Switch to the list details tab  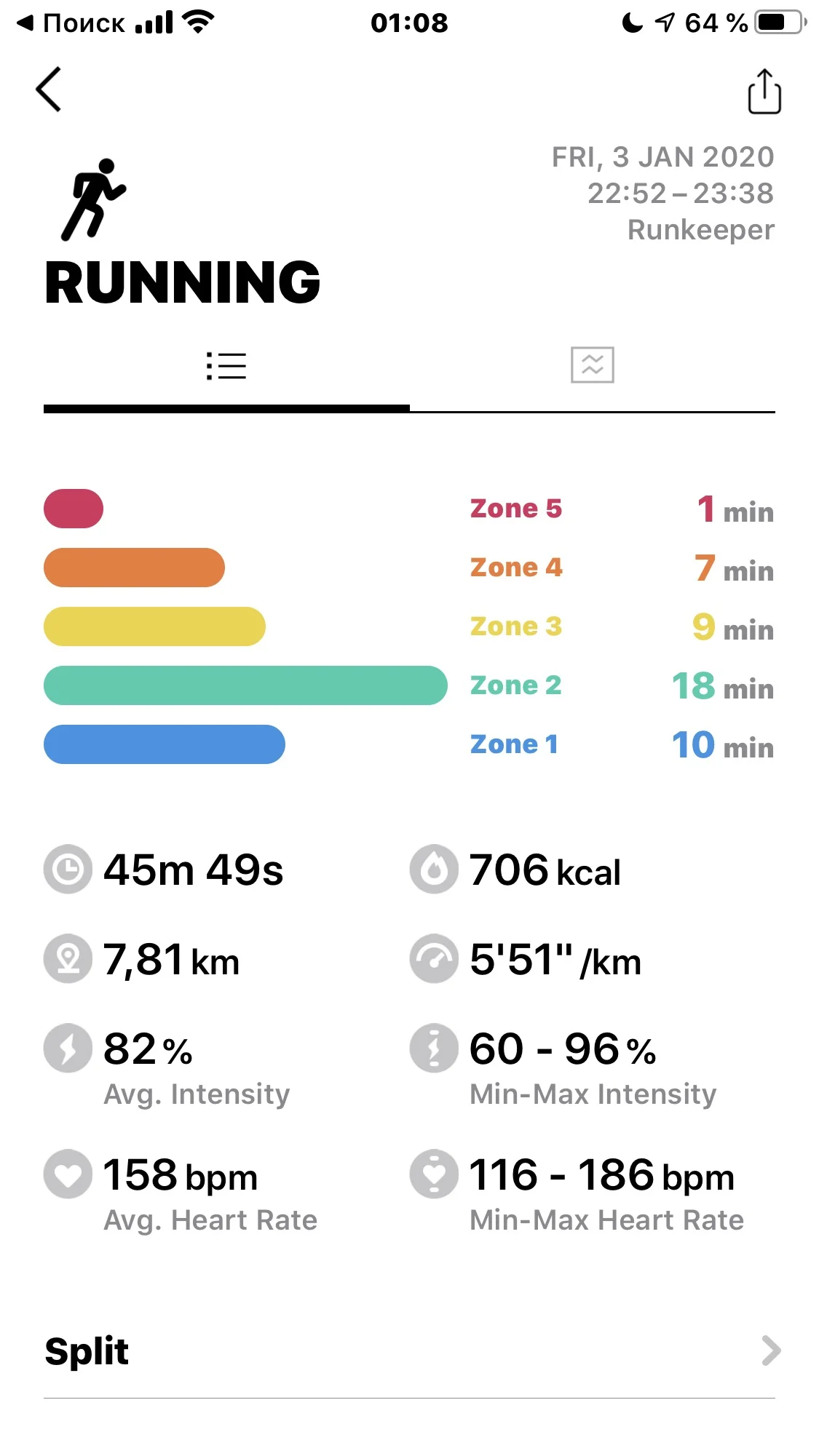226,366
